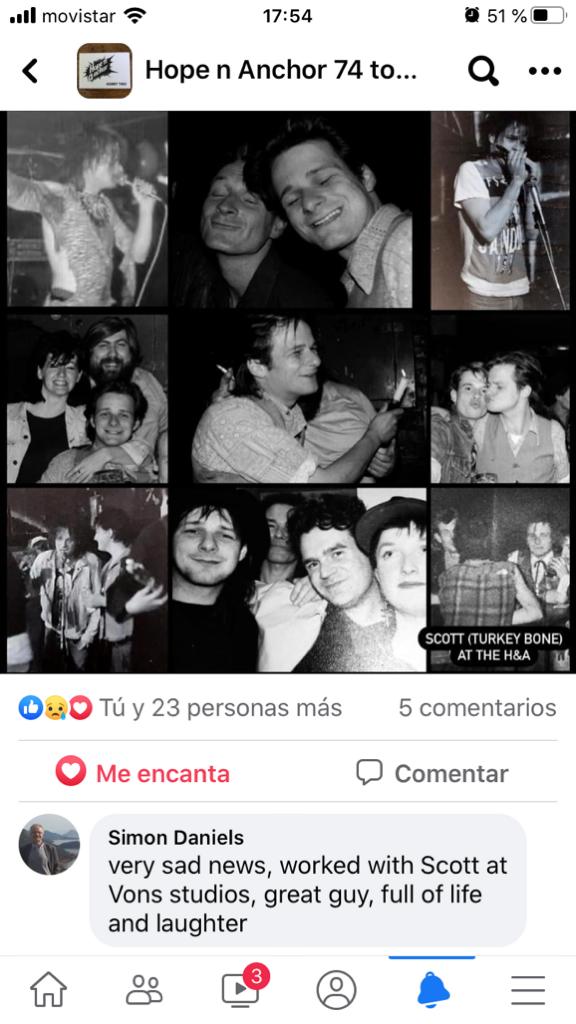Open the hamburger menu tab

point(528,990)
